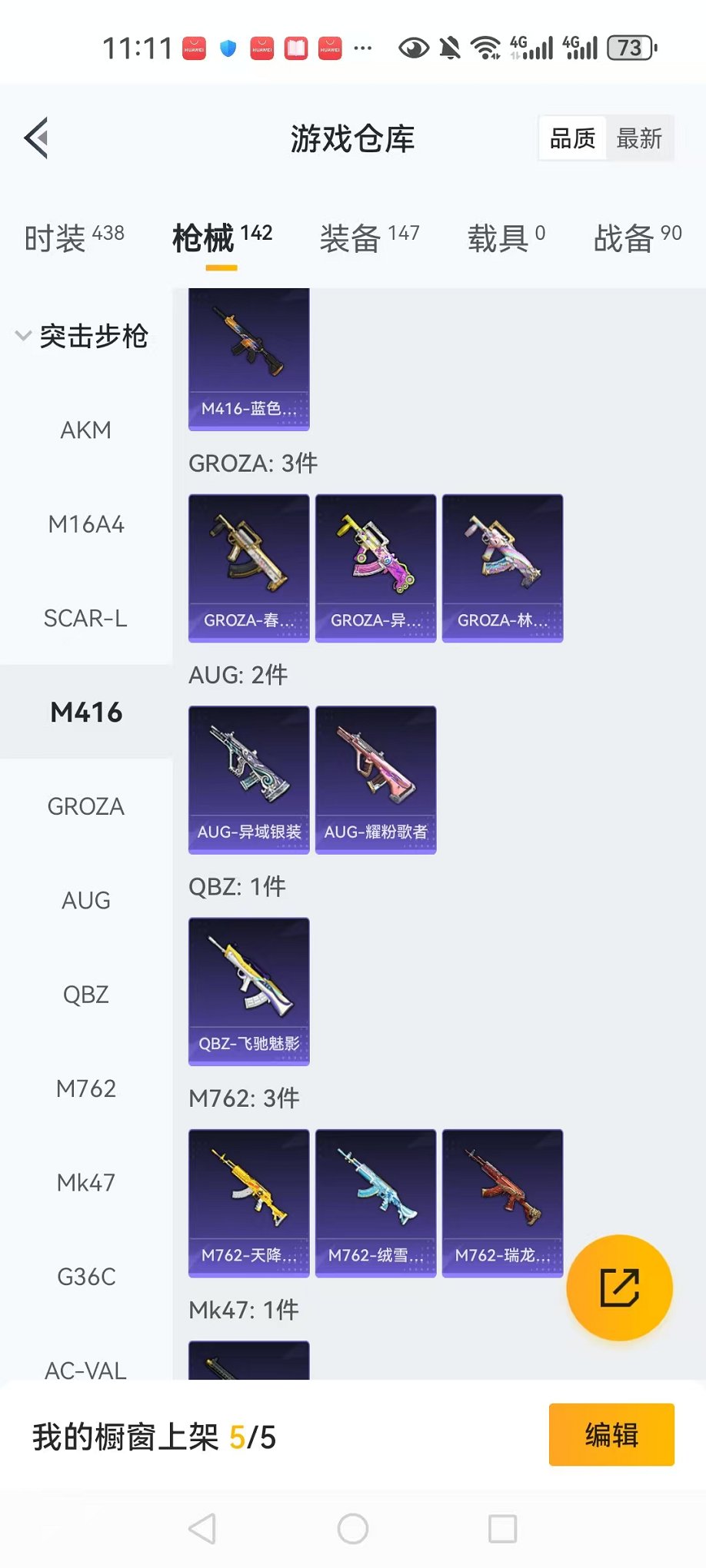View the M762-天降 skin tile
This screenshot has width=706, height=1568.
tap(248, 1203)
